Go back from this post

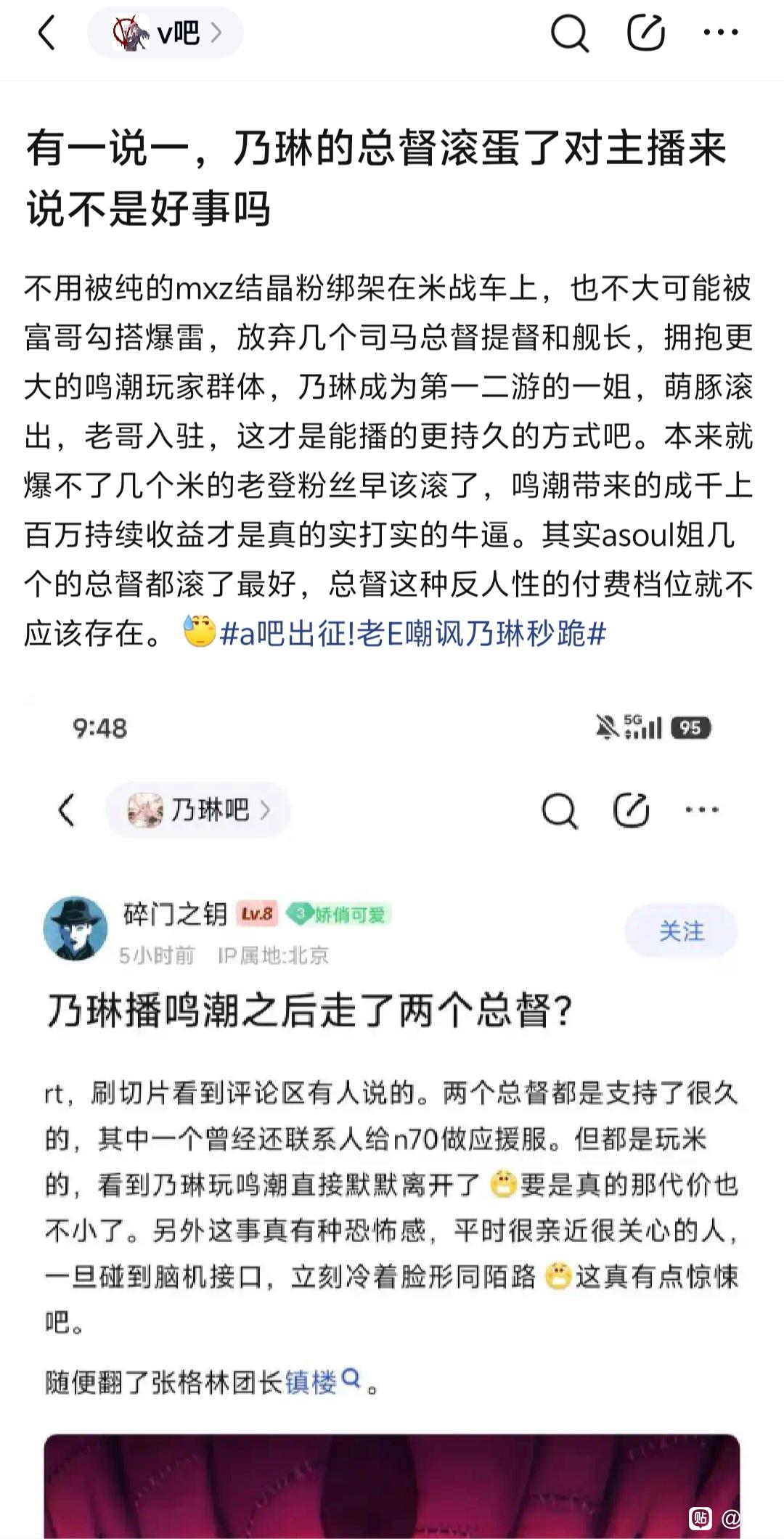[46, 33]
